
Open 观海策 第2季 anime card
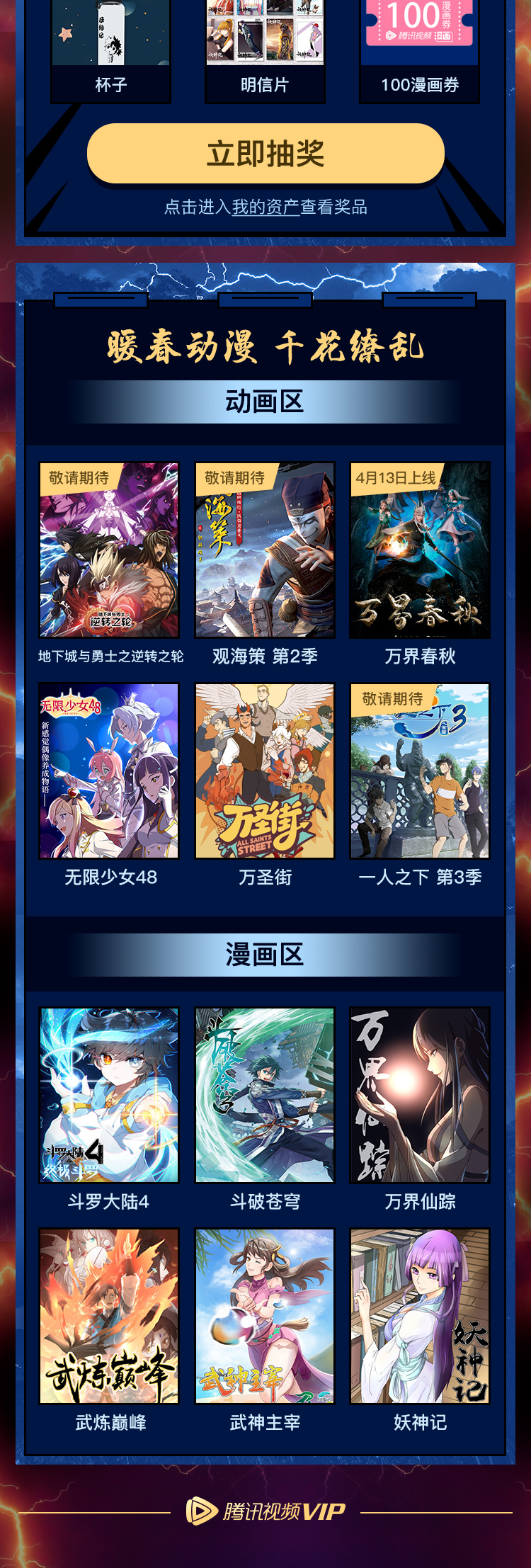(x=265, y=550)
